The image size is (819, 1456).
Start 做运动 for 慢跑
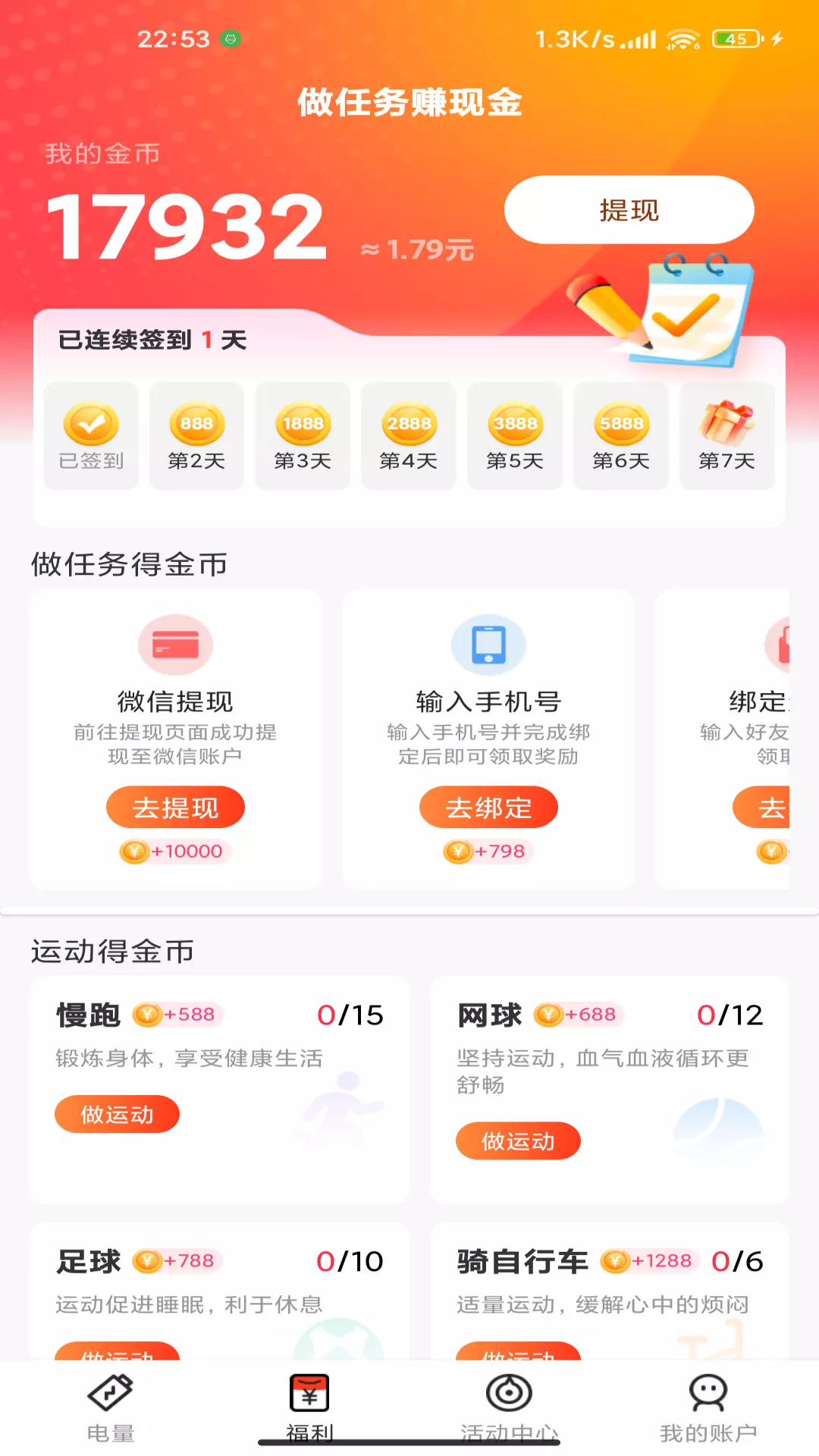coord(117,1114)
